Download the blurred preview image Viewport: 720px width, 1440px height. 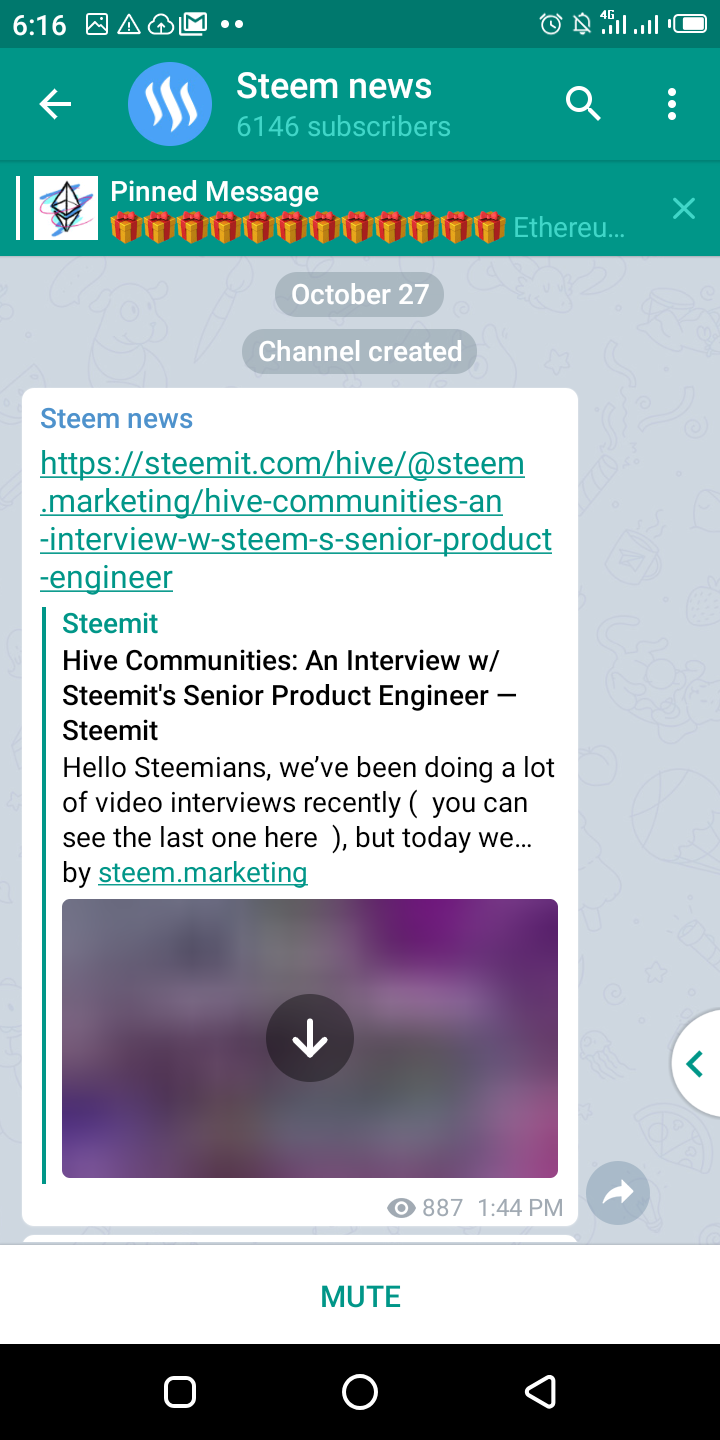(310, 1039)
